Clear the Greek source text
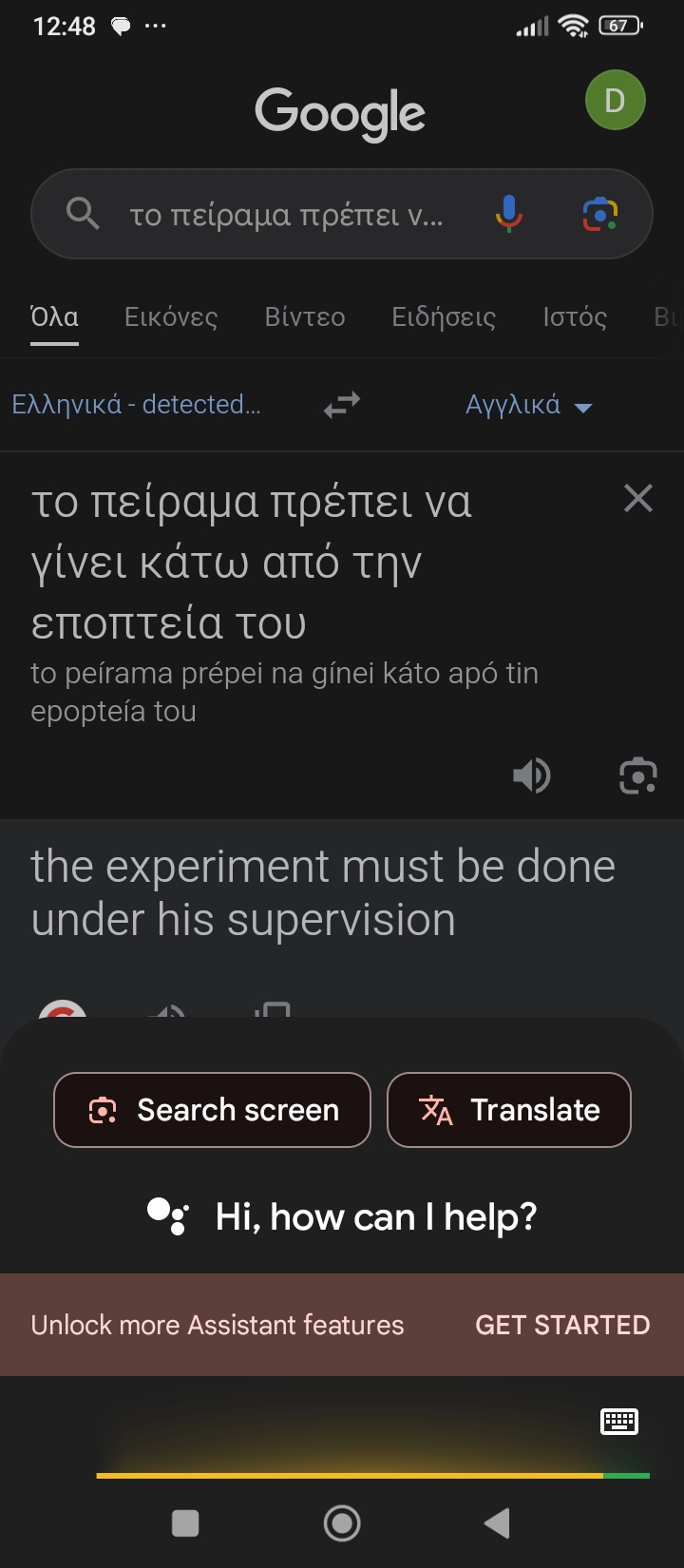Viewport: 684px width, 1568px height. 638,498
